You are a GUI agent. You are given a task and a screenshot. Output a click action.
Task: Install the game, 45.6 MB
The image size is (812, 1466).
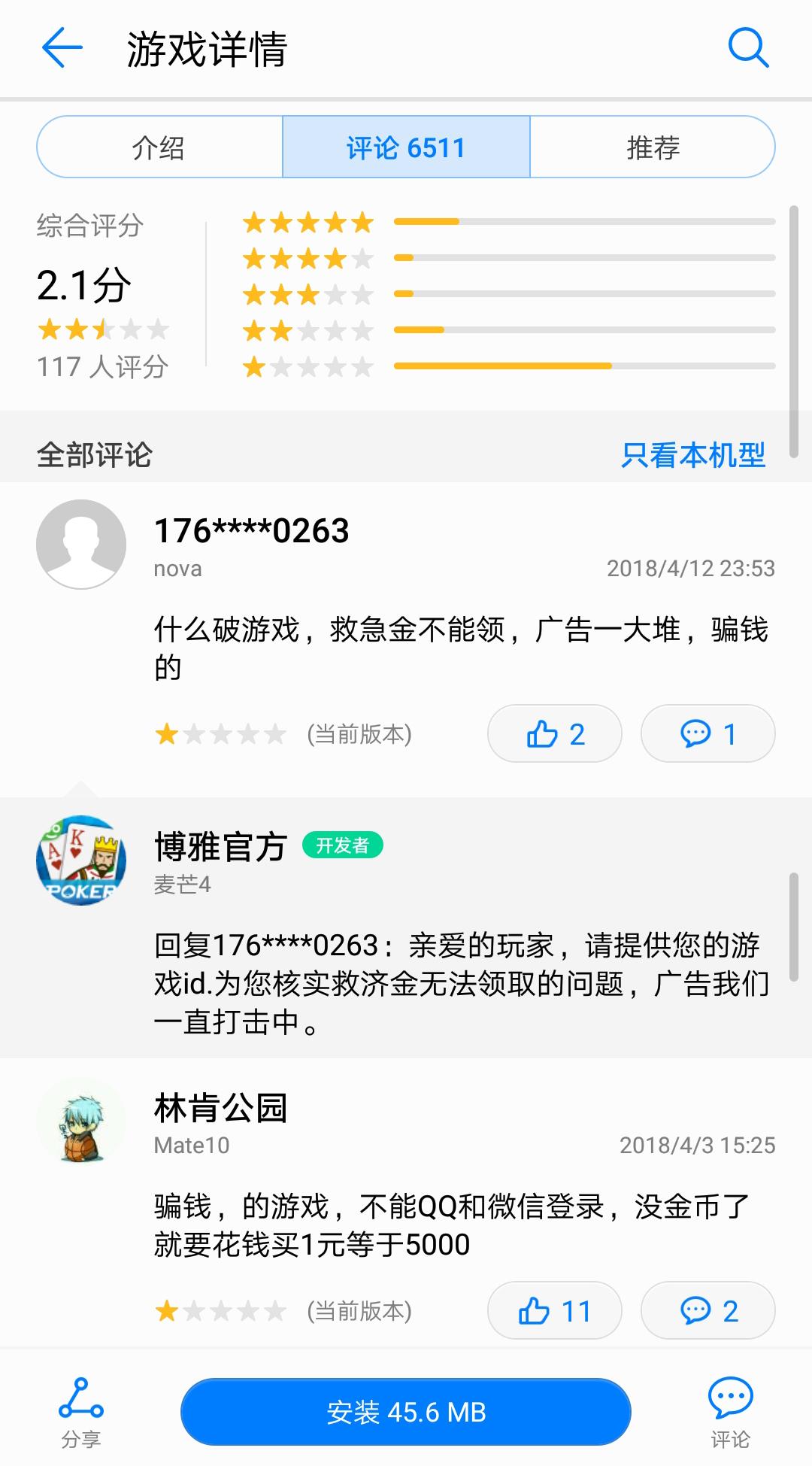pos(406,1412)
